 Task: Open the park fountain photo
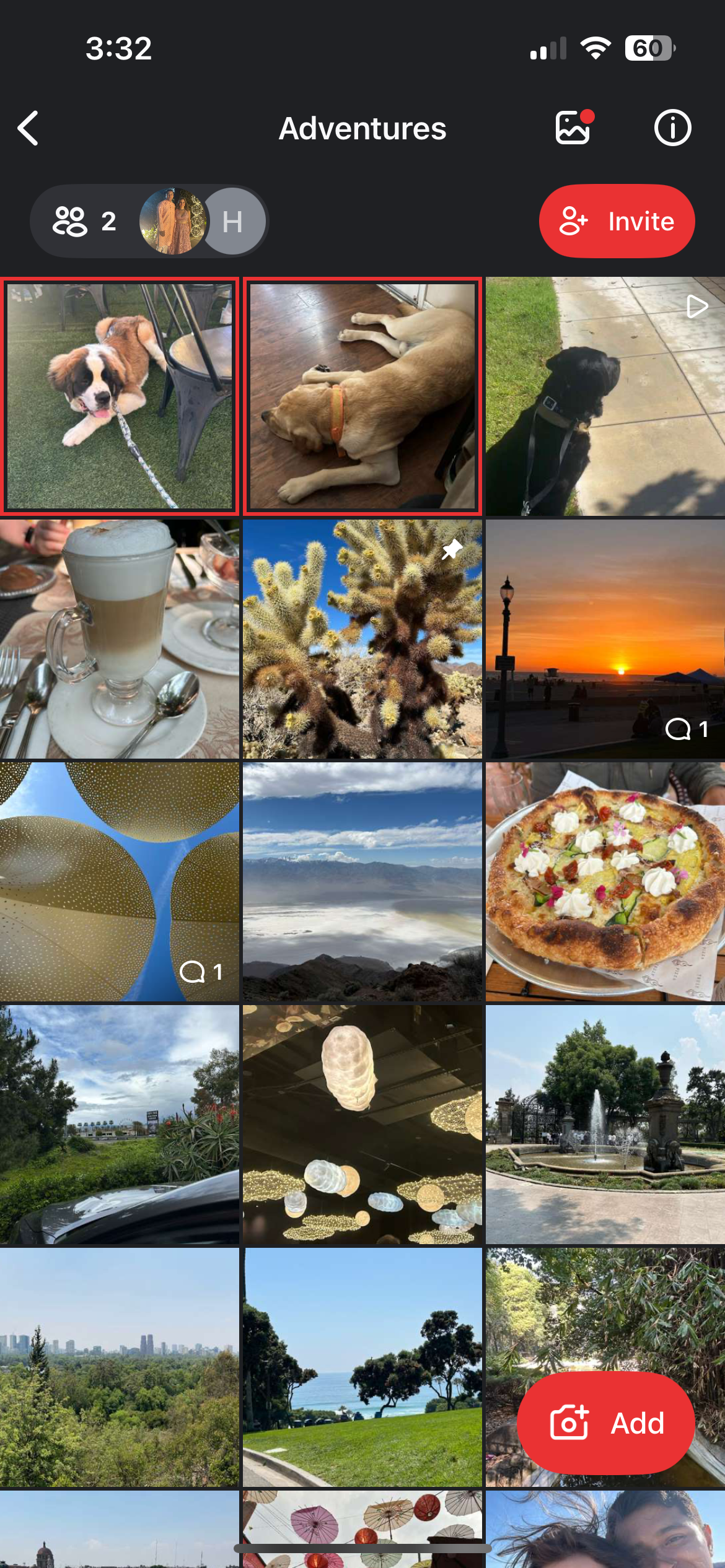[605, 1125]
